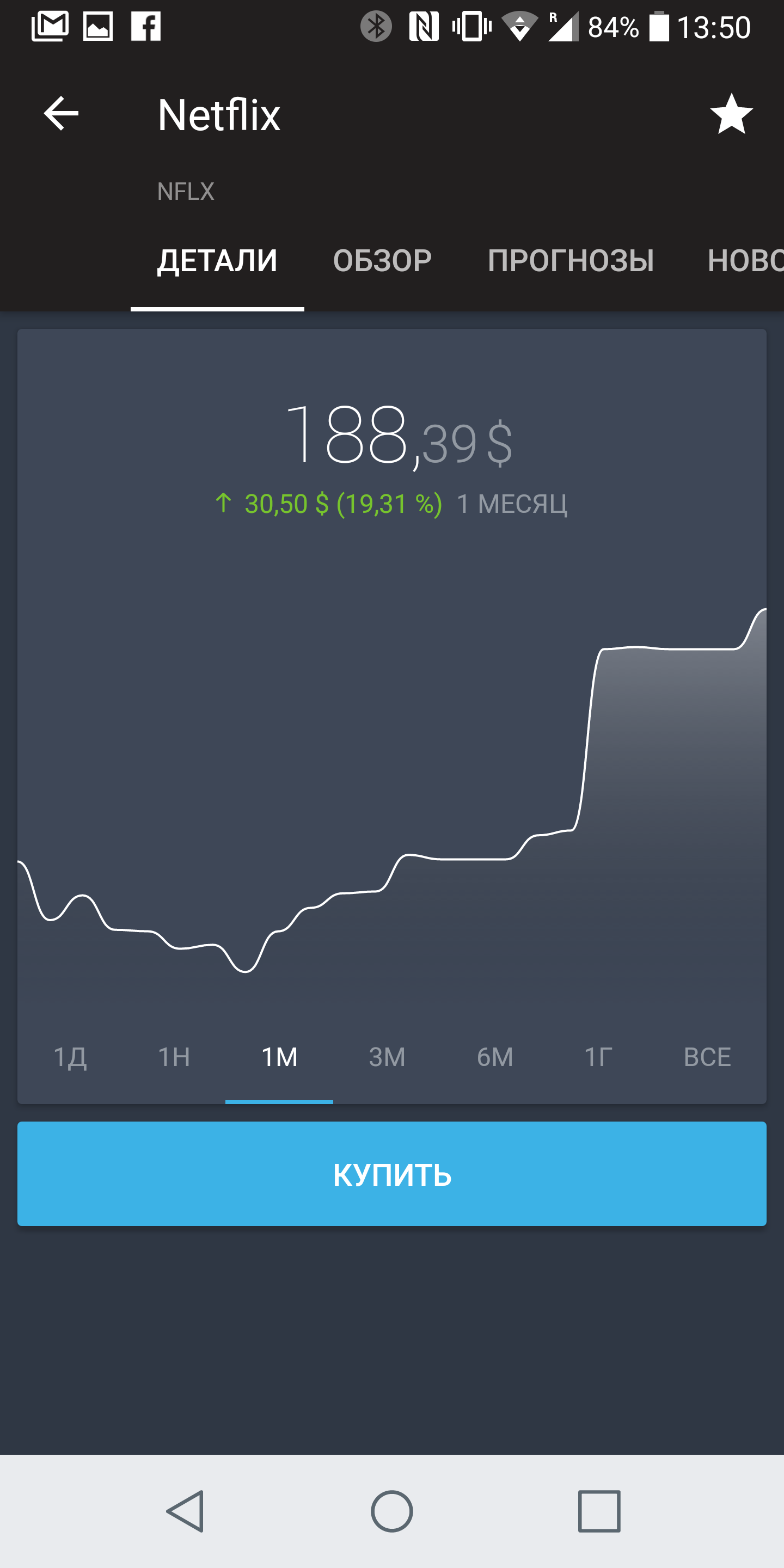This screenshot has height=1568, width=784.
Task: View the 6М price chart
Action: point(495,1057)
